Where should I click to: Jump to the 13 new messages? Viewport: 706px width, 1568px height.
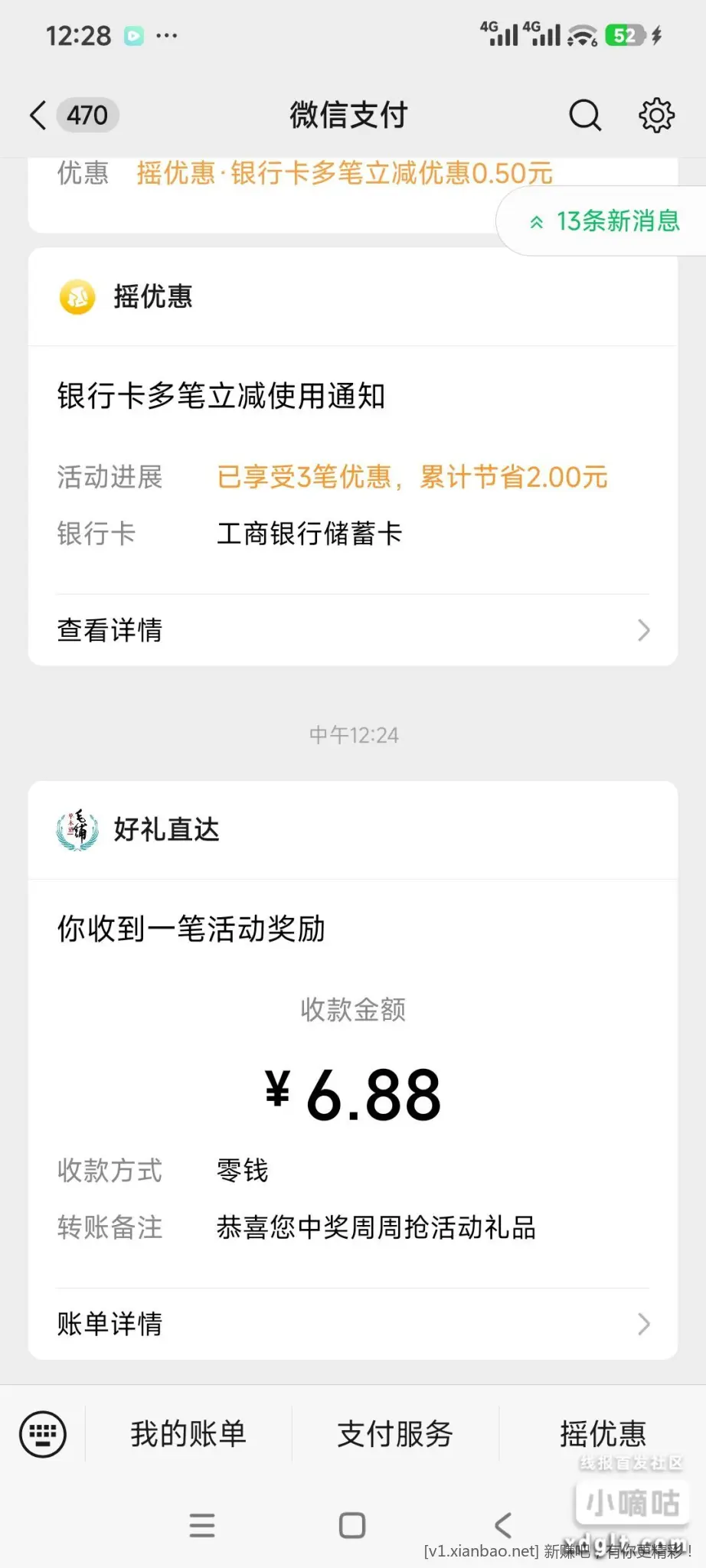point(604,221)
